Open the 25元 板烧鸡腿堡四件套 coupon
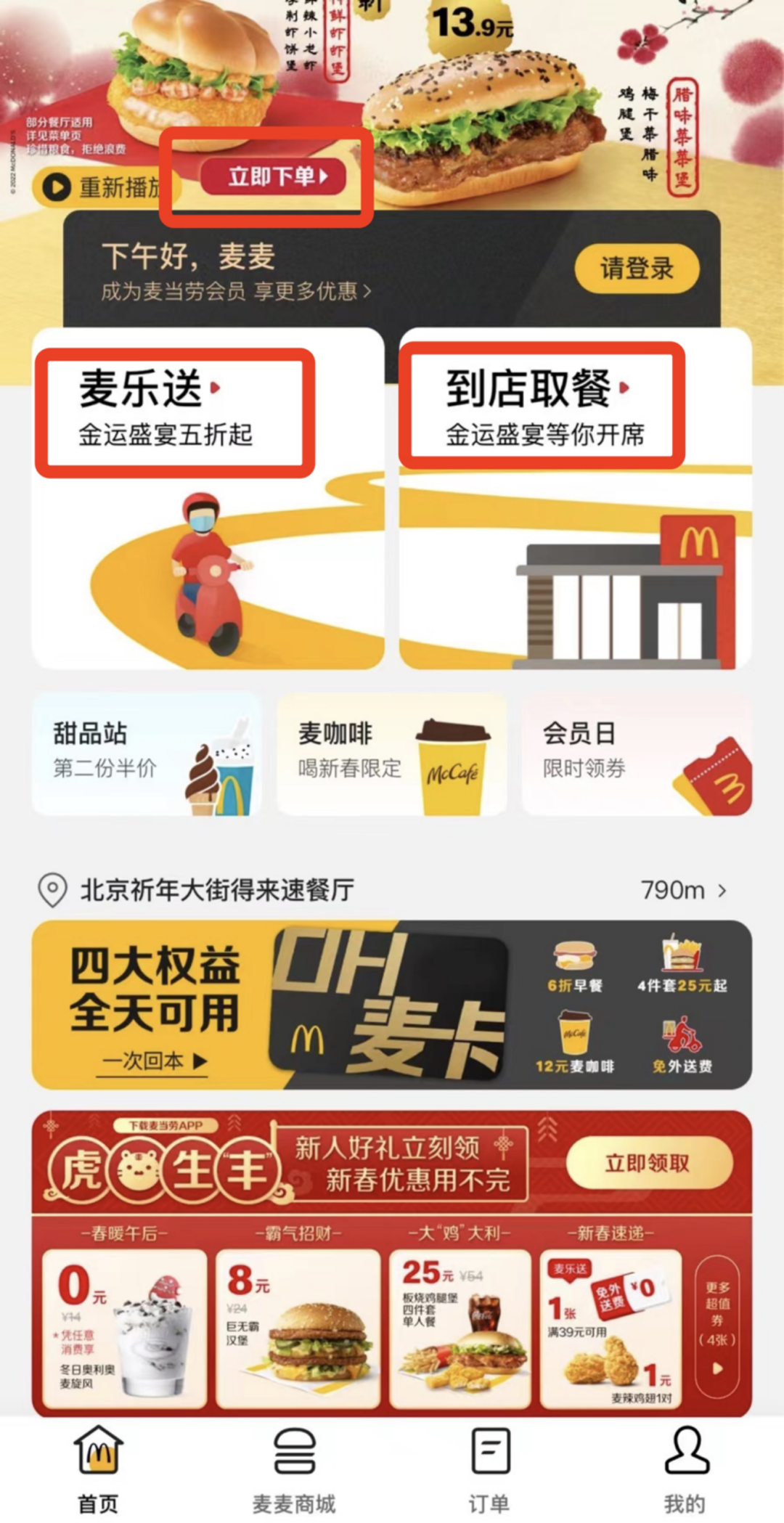 coord(460,1328)
